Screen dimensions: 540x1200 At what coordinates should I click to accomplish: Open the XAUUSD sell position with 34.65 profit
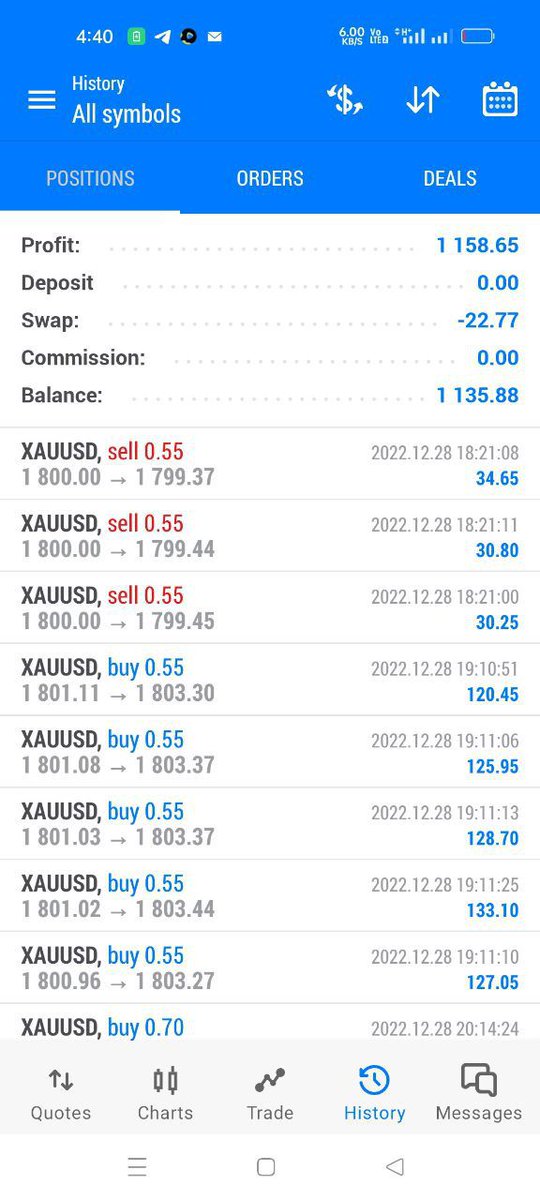[x=270, y=464]
